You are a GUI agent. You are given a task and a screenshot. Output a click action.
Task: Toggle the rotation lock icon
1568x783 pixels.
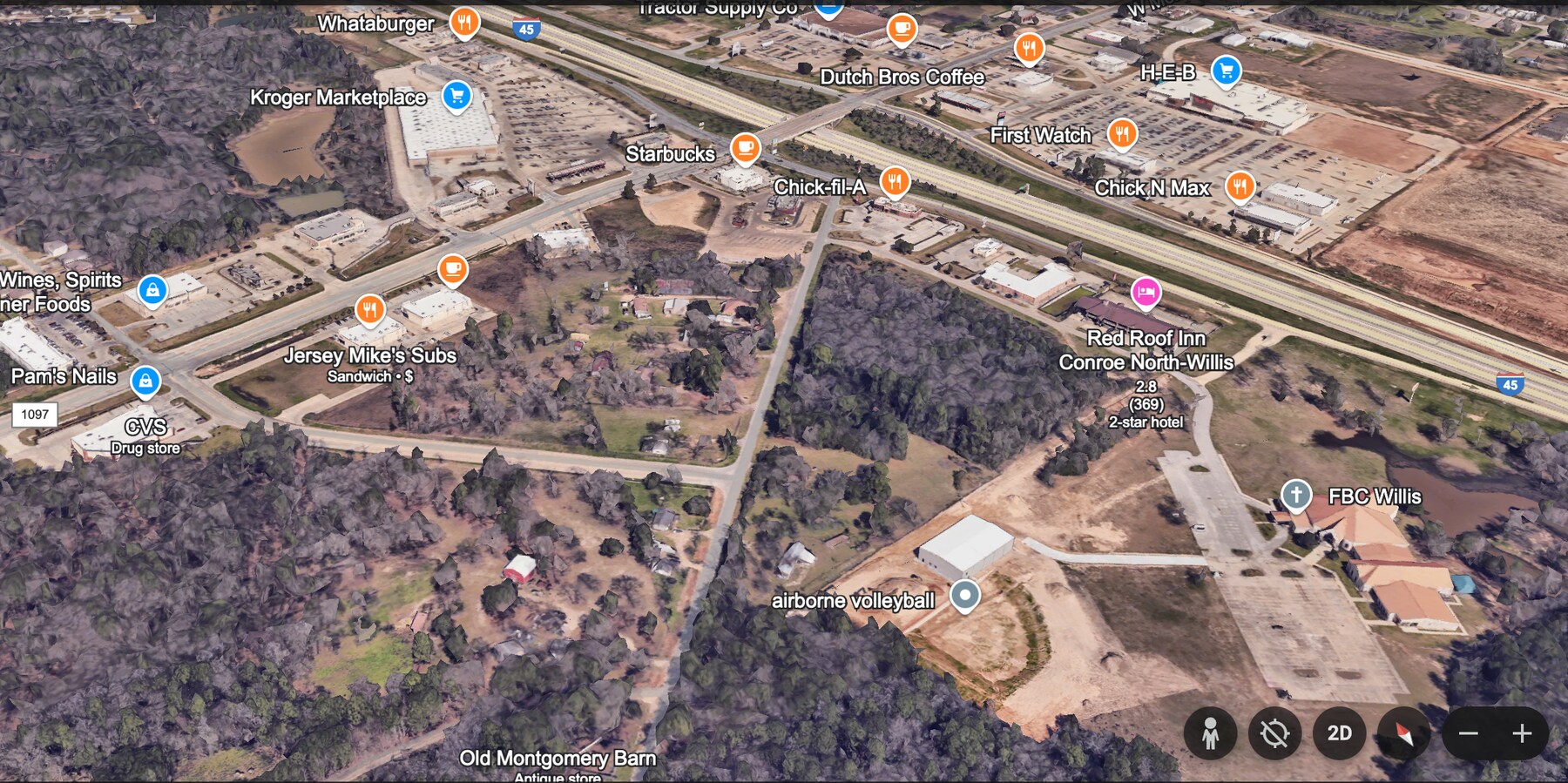coord(1274,733)
